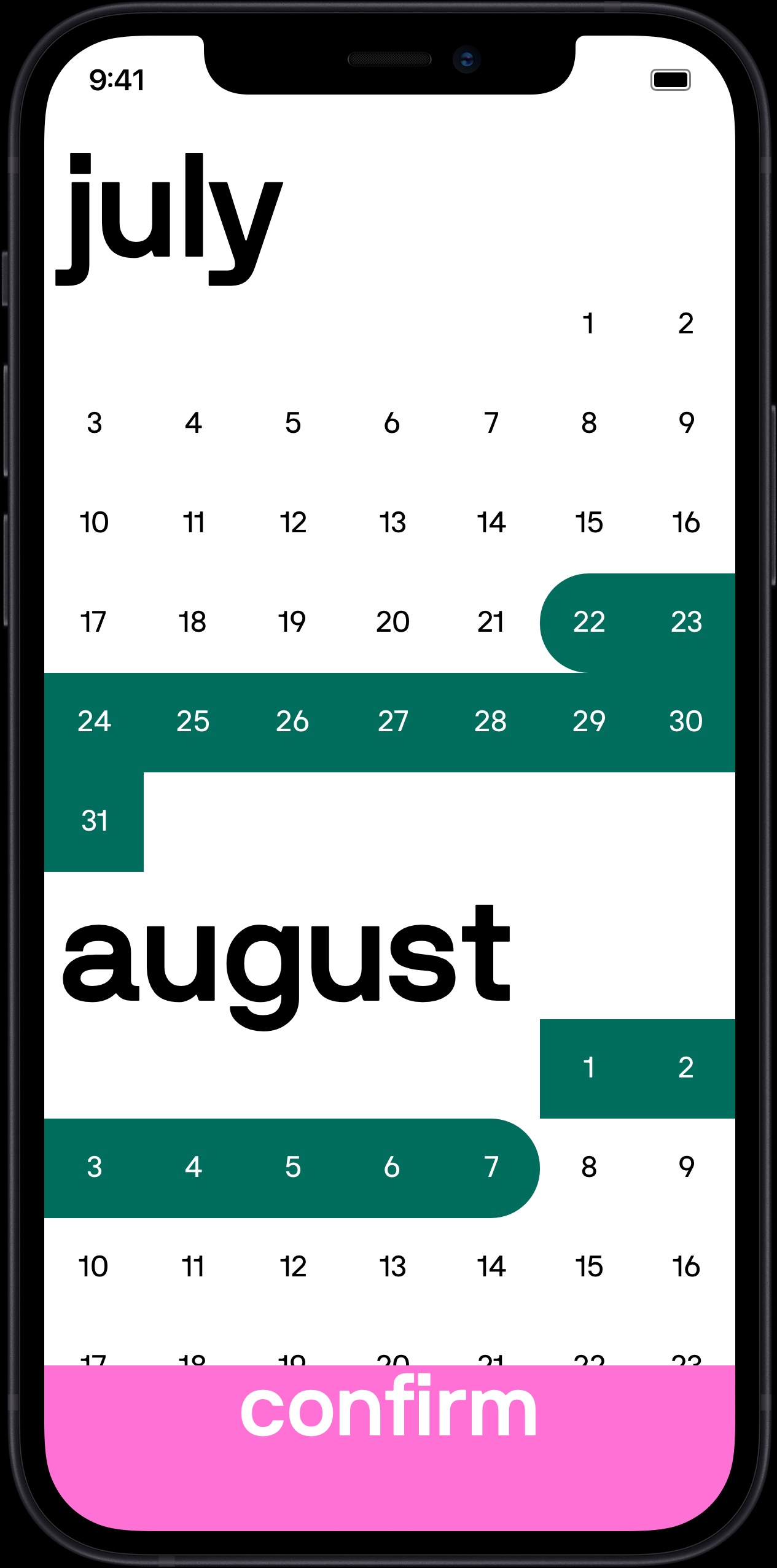Image resolution: width=777 pixels, height=1568 pixels.
Task: Tap July 27 in the selected week
Action: (x=392, y=722)
